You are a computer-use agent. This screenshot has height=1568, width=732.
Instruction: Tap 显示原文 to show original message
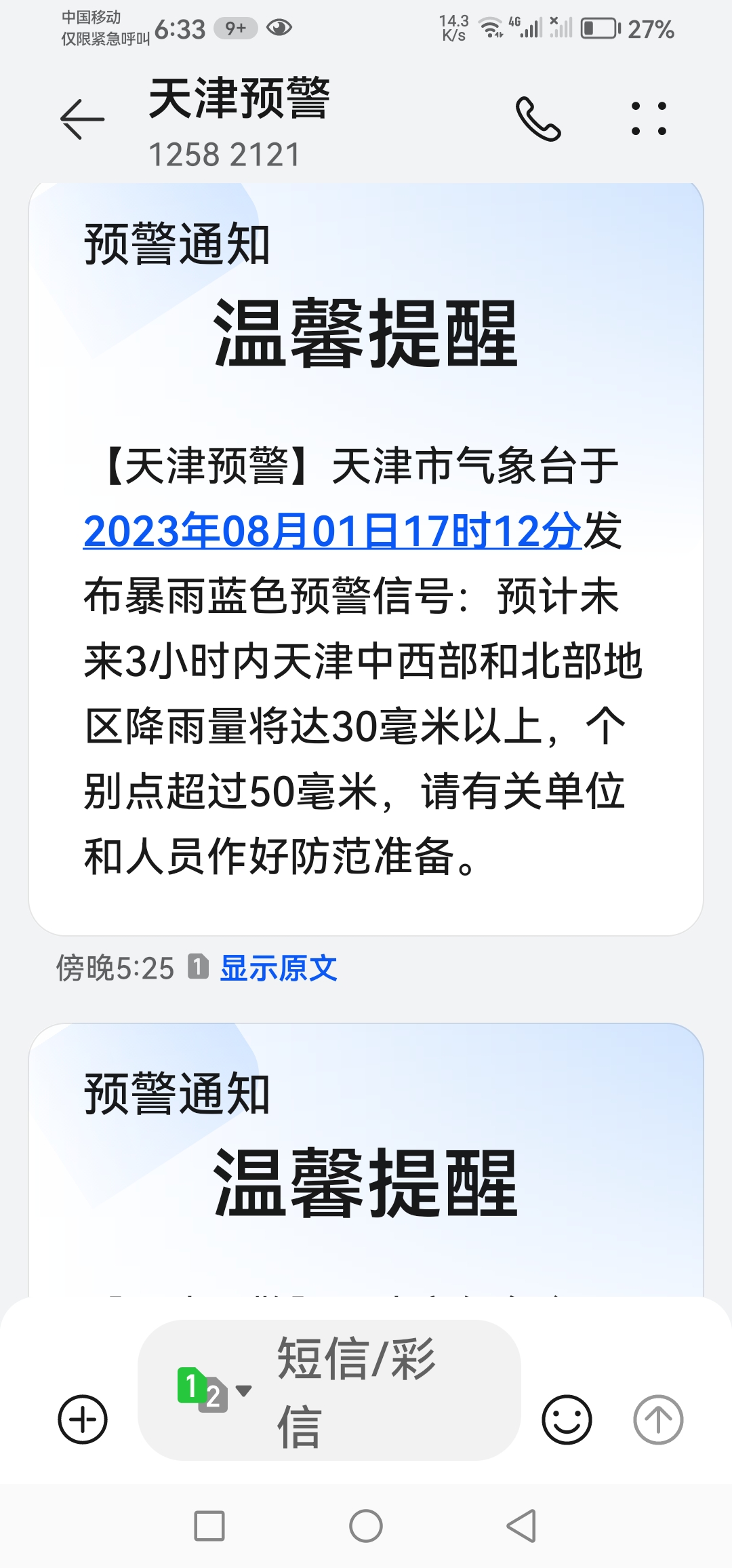point(278,968)
